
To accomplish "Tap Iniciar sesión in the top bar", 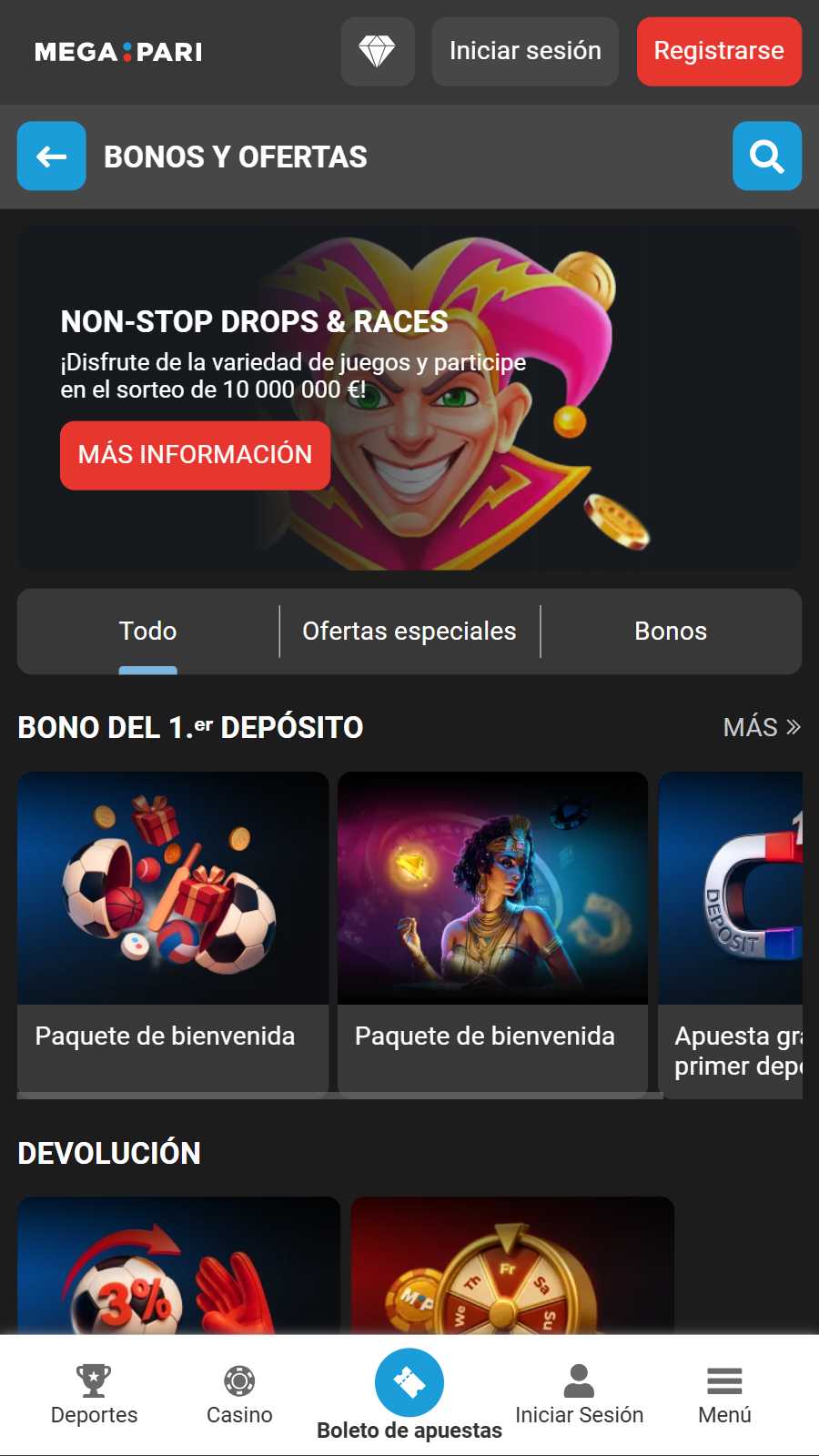I will pos(525,52).
